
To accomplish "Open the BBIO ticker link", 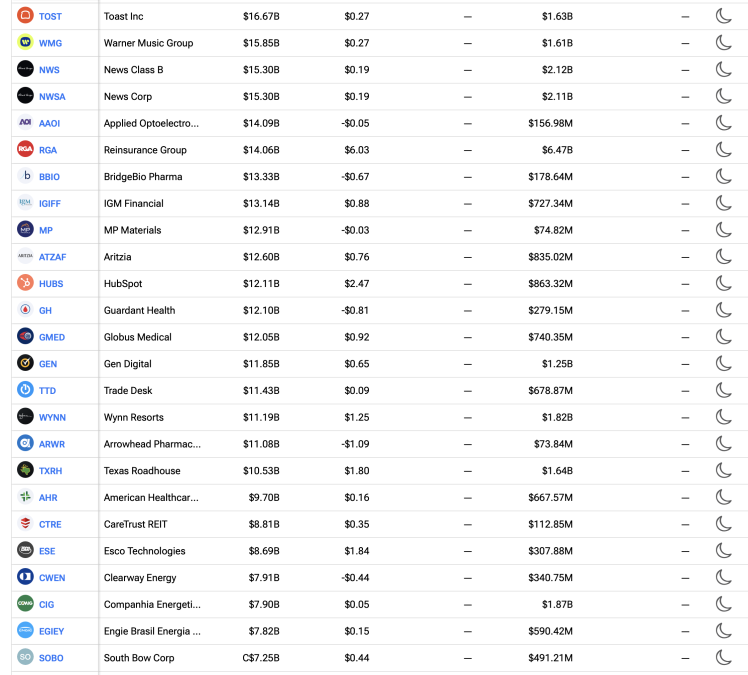I will [49, 177].
